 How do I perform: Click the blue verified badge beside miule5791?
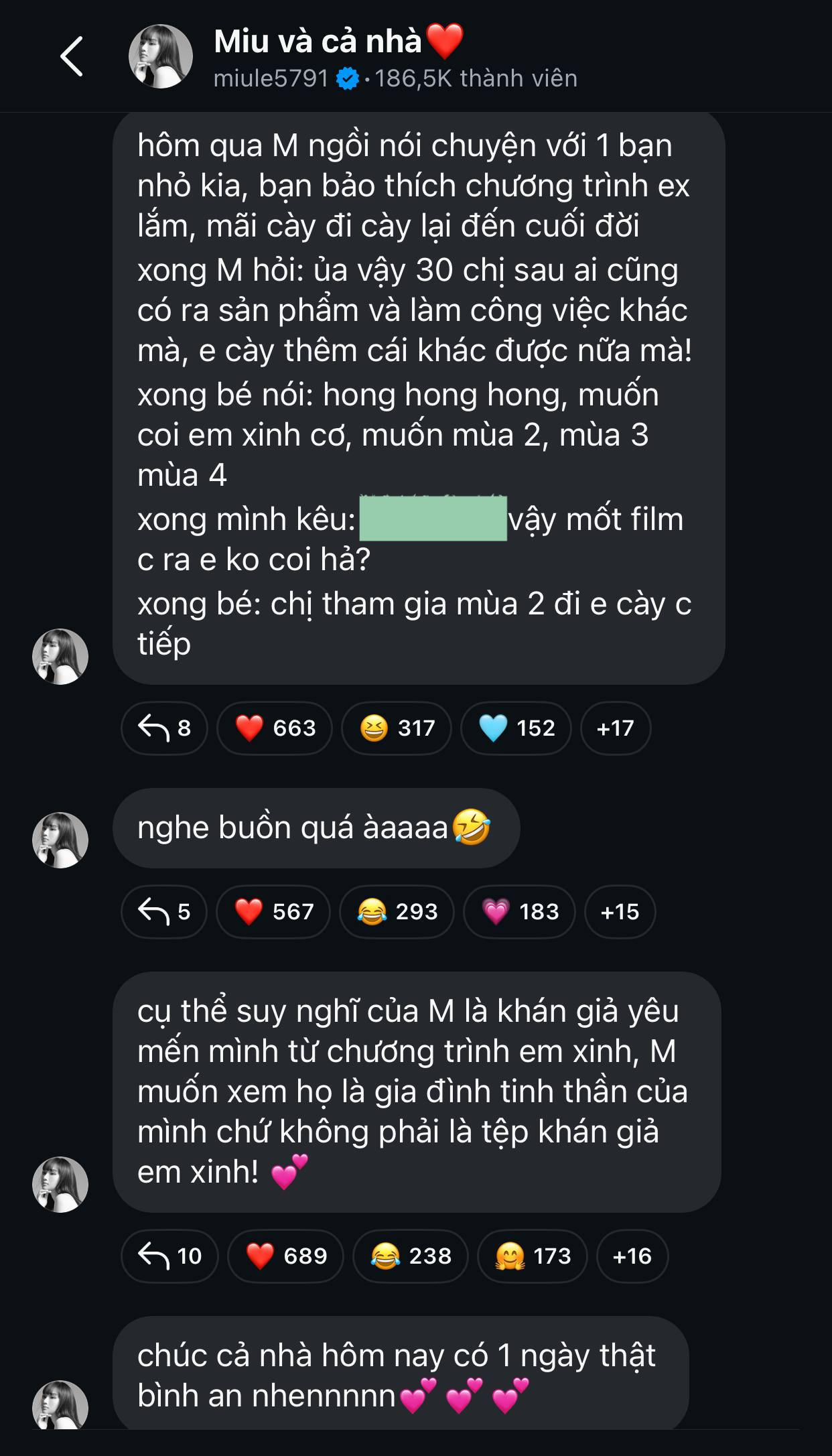(x=348, y=78)
